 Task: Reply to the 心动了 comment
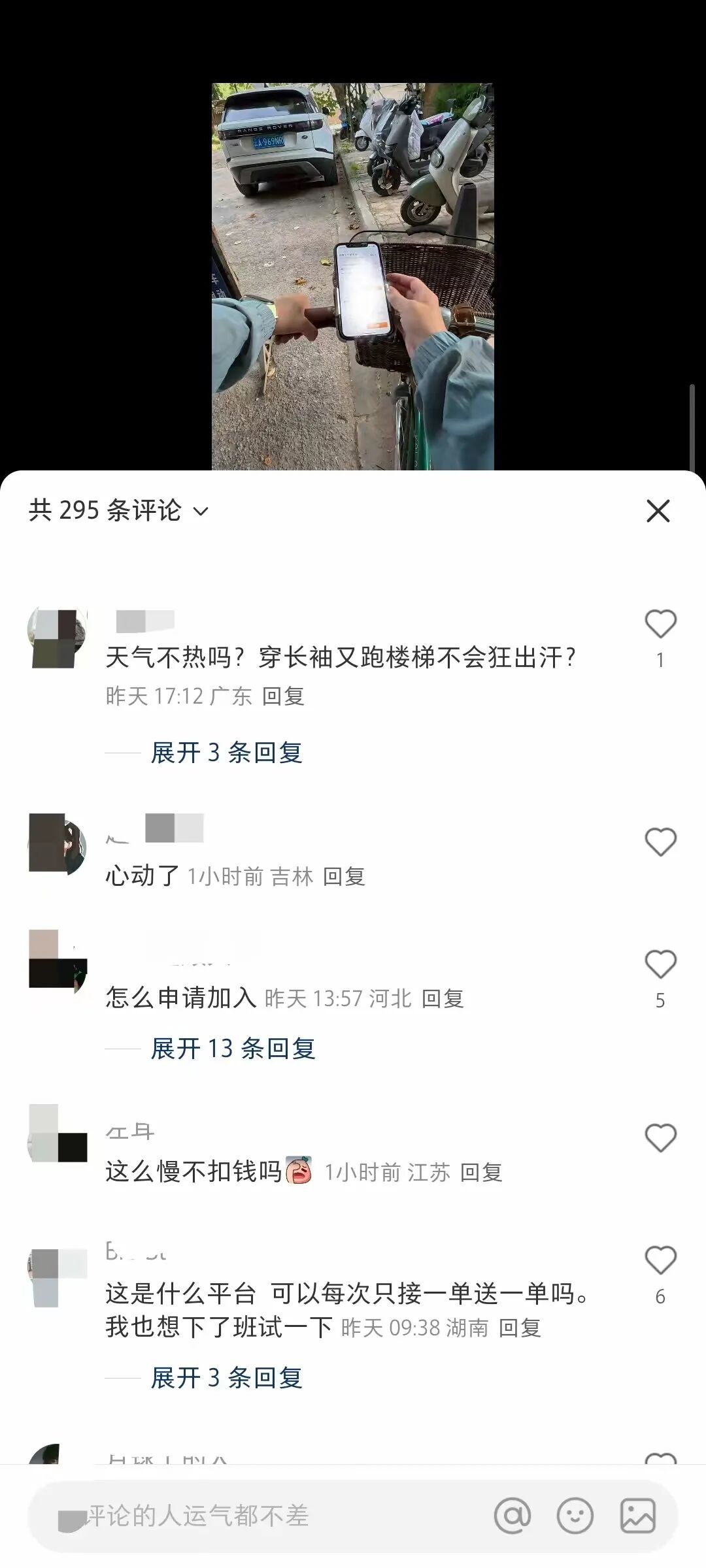coord(344,877)
